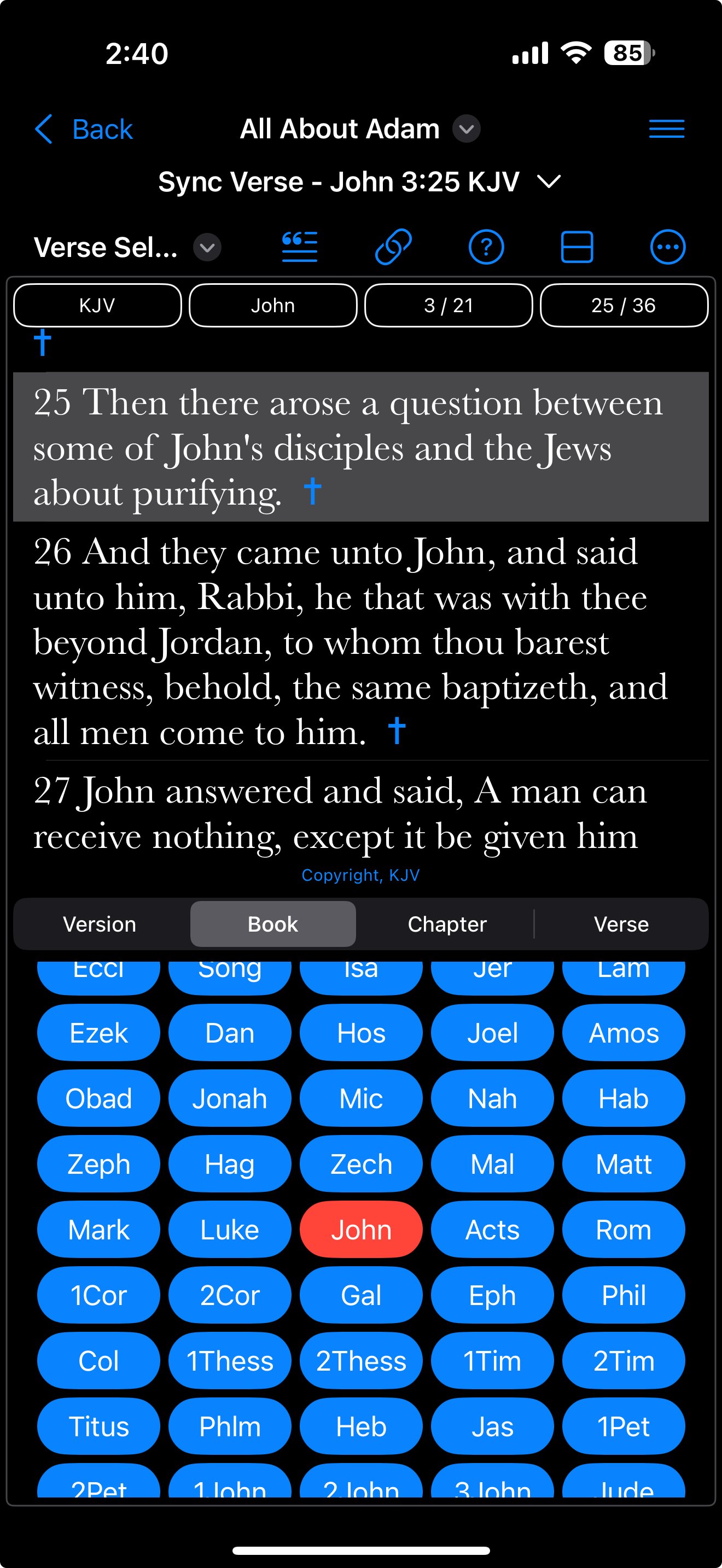Tap the 3 / 21 chapter button
The height and width of the screenshot is (1568, 722).
[x=449, y=306]
